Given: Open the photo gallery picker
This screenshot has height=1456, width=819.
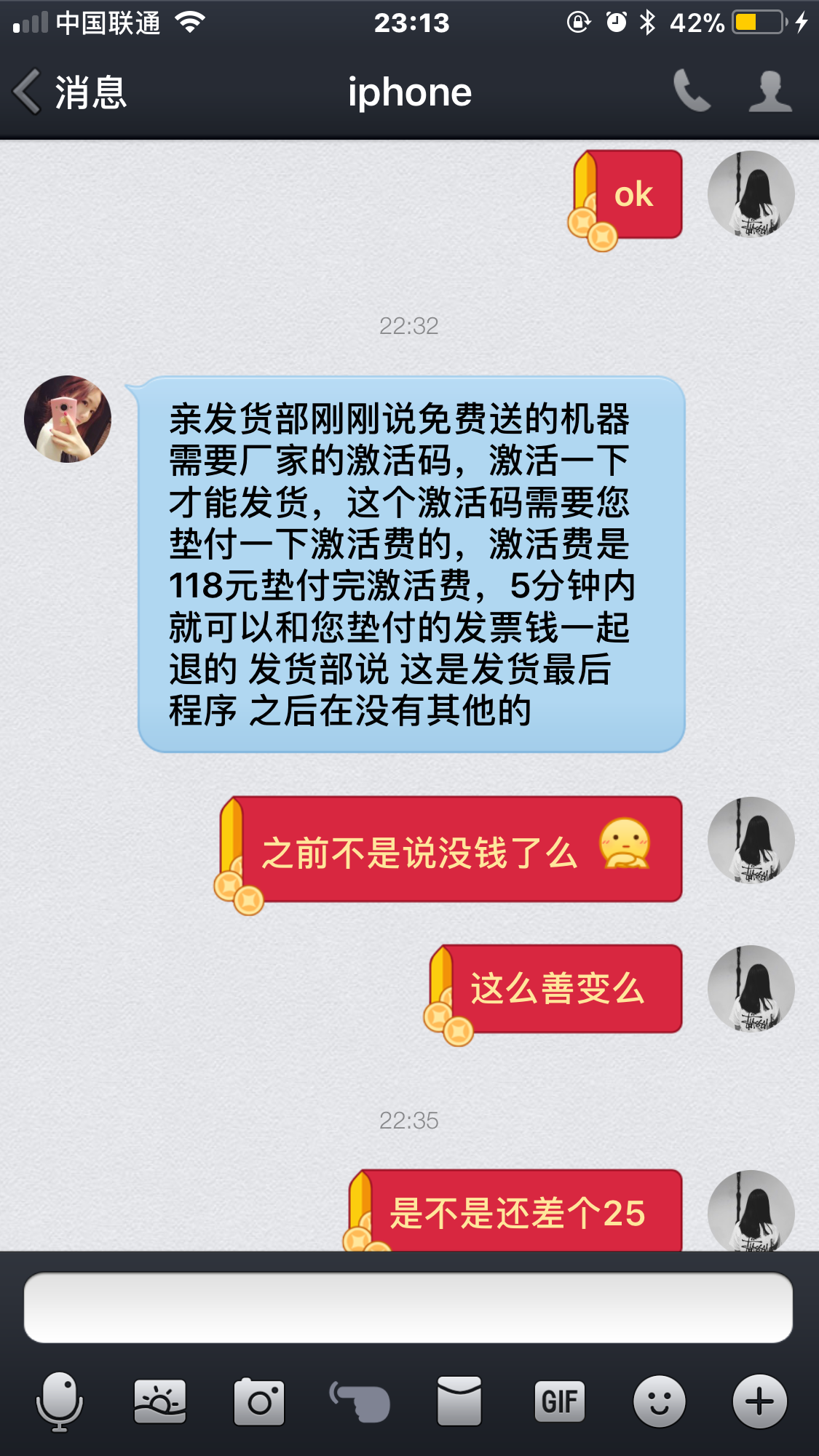Looking at the screenshot, I should (160, 1401).
